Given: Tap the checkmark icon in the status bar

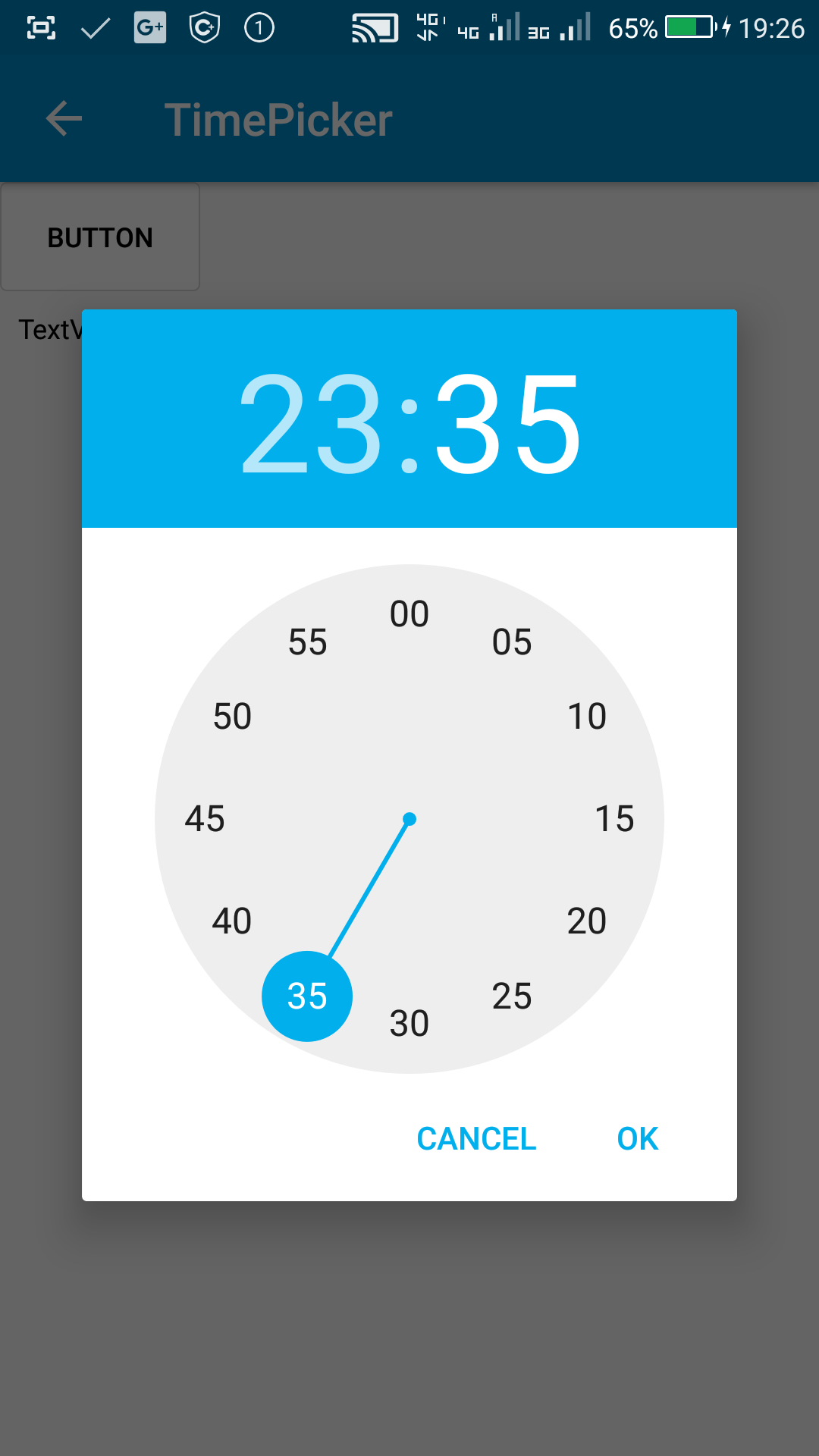Looking at the screenshot, I should point(94,27).
